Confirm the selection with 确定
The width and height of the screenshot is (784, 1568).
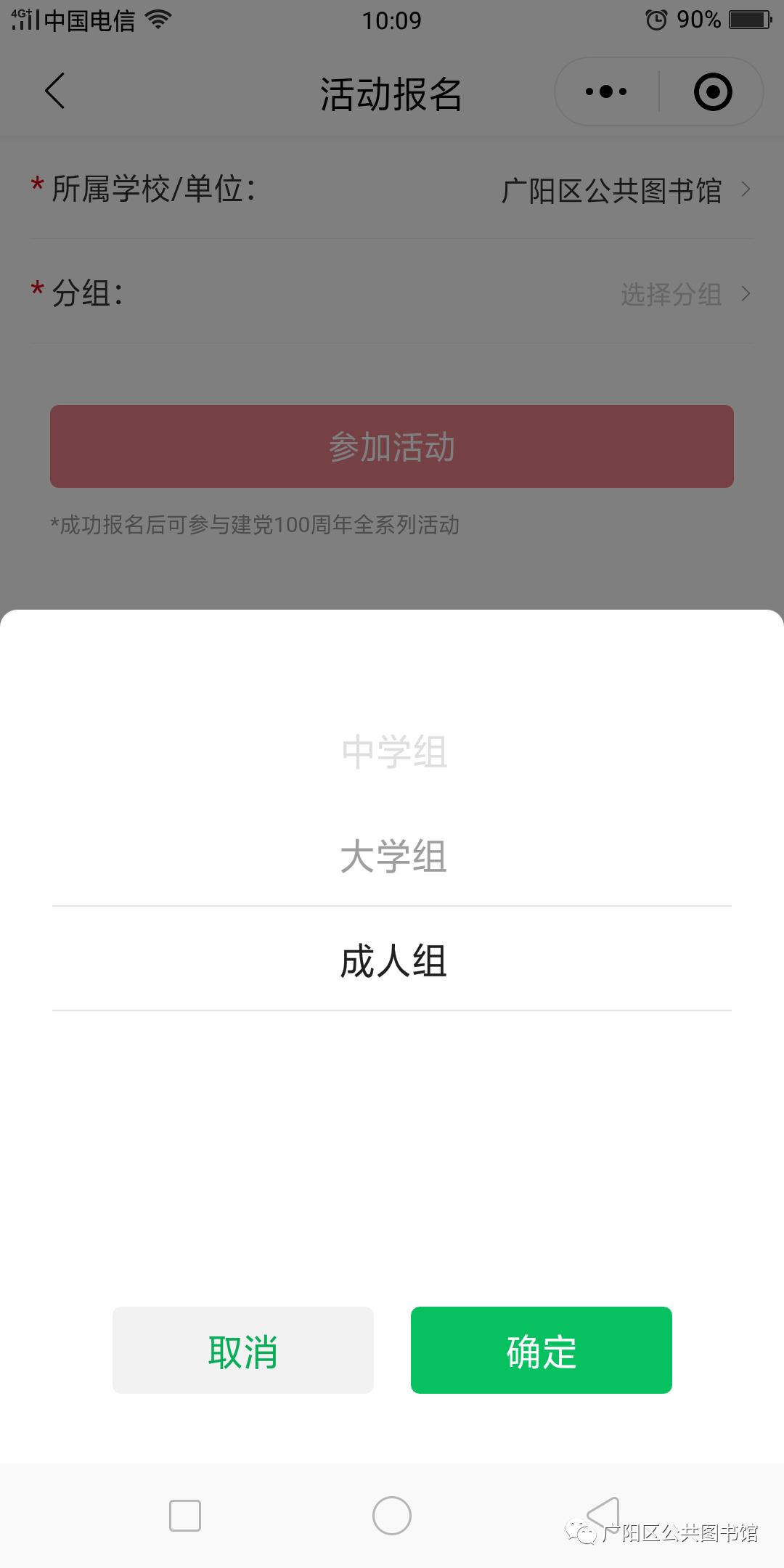tap(541, 1350)
